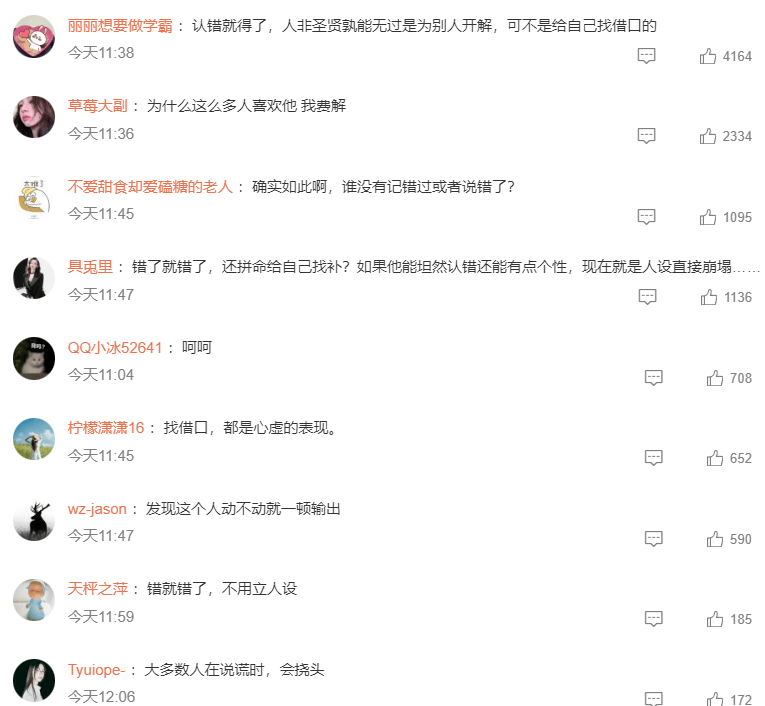765x706 pixels.
Task: Open 柠檬潇潇16's avatar
Action: [x=34, y=439]
